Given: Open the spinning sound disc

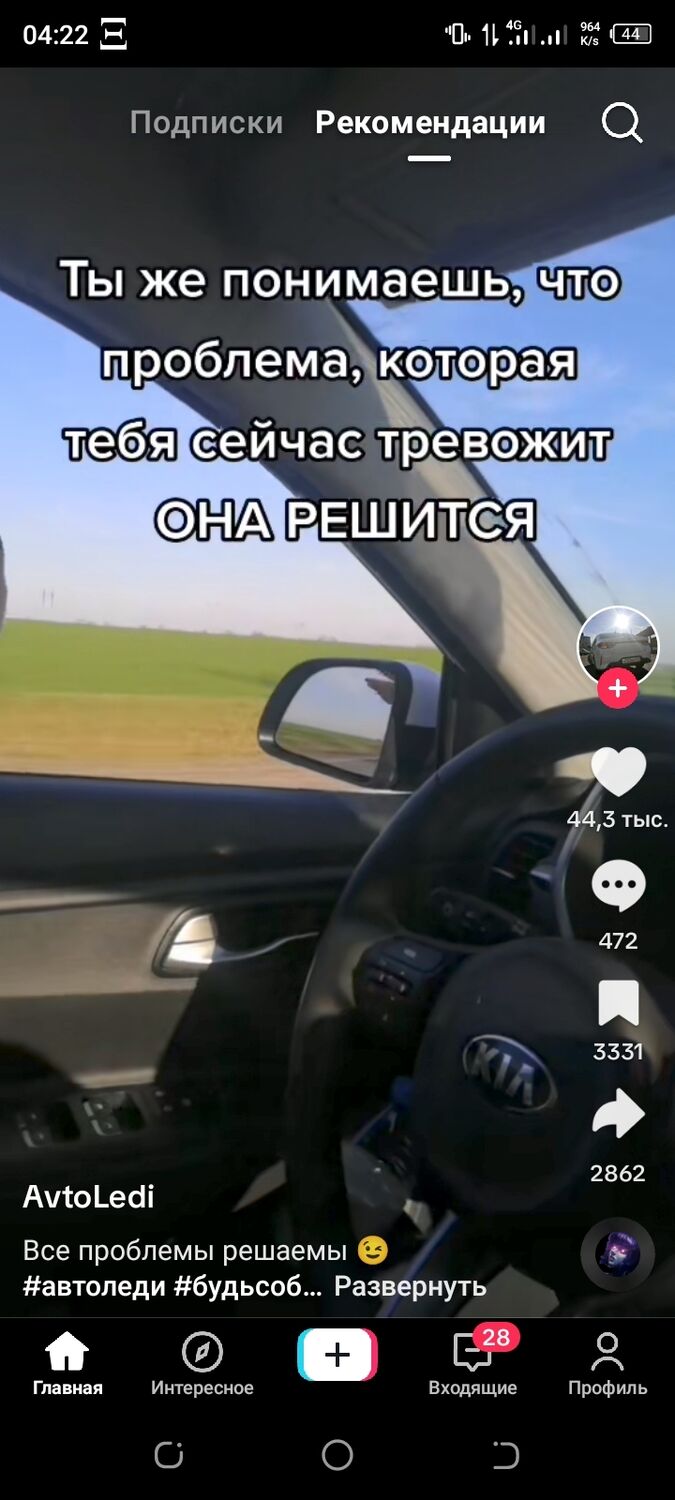Looking at the screenshot, I should click(x=617, y=1254).
